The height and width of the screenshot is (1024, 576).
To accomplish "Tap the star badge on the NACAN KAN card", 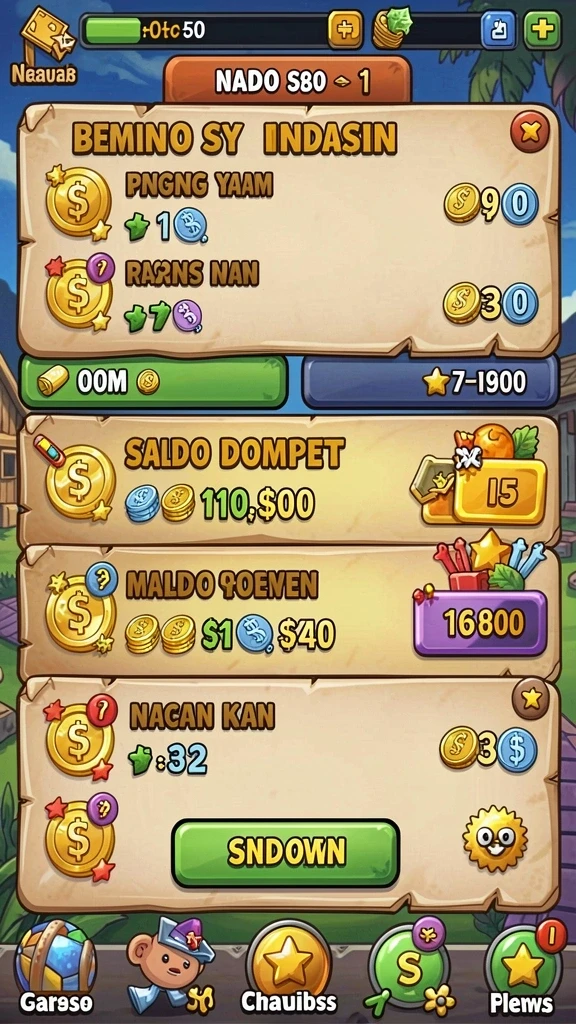I will (x=530, y=699).
